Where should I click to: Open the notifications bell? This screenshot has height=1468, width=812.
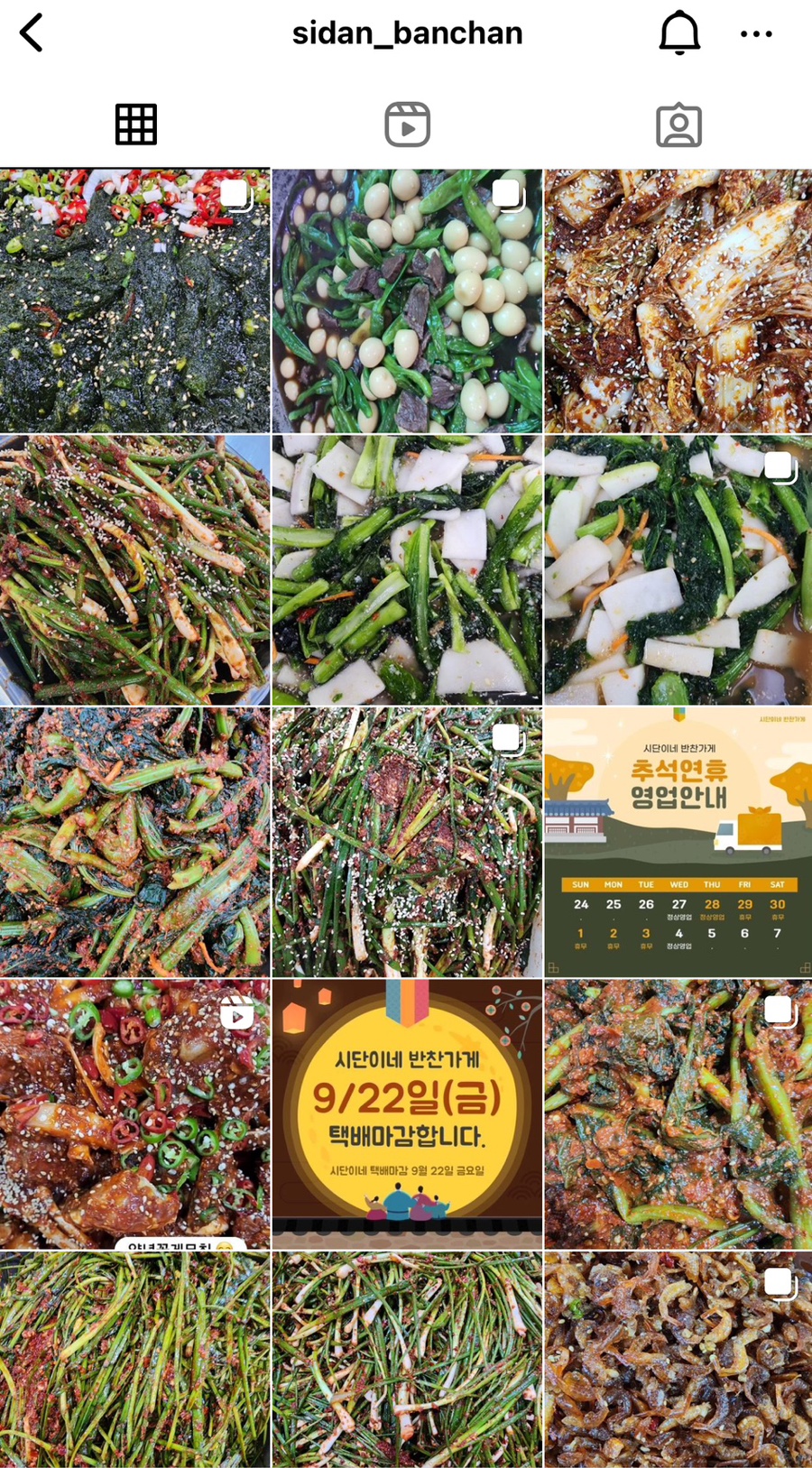point(678,33)
